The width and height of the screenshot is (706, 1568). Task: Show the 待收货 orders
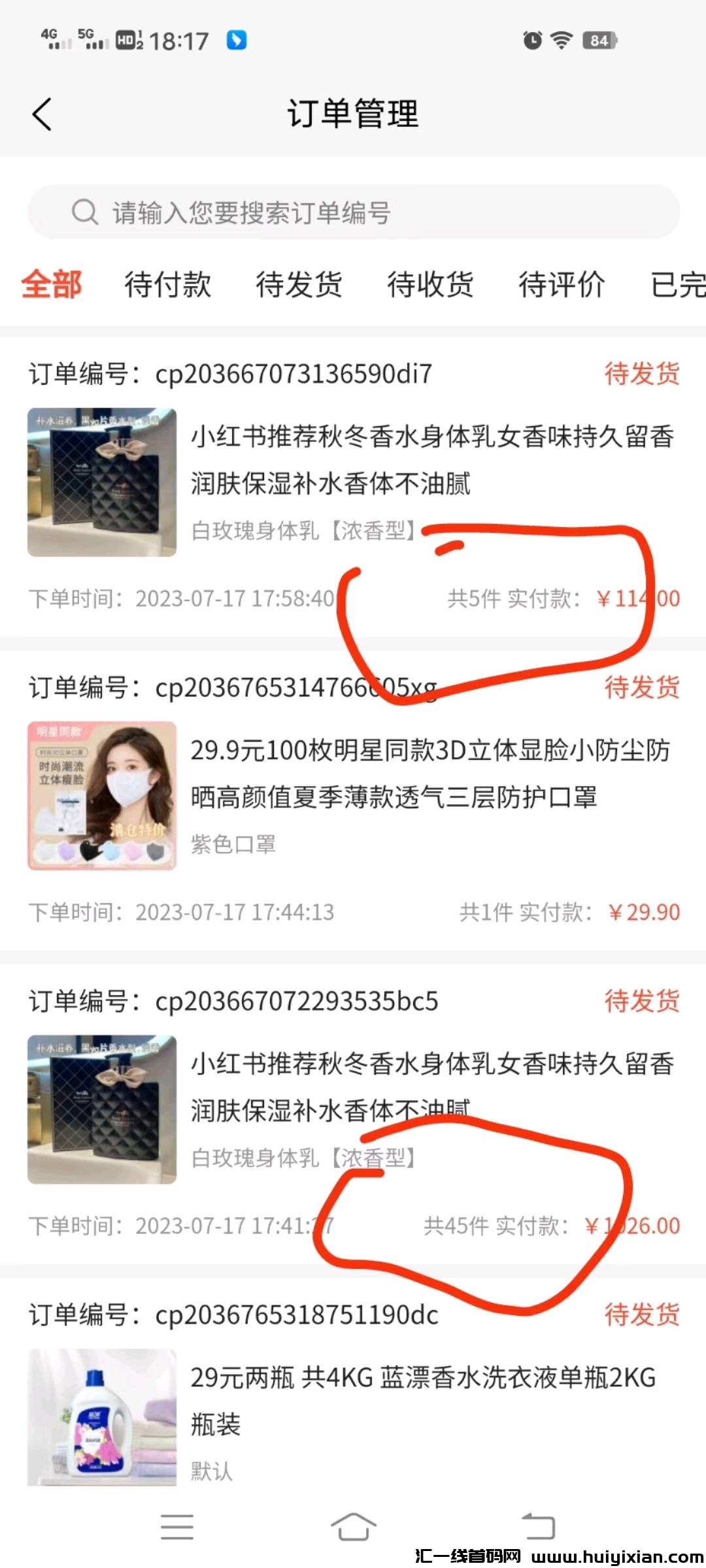pyautogui.click(x=430, y=284)
